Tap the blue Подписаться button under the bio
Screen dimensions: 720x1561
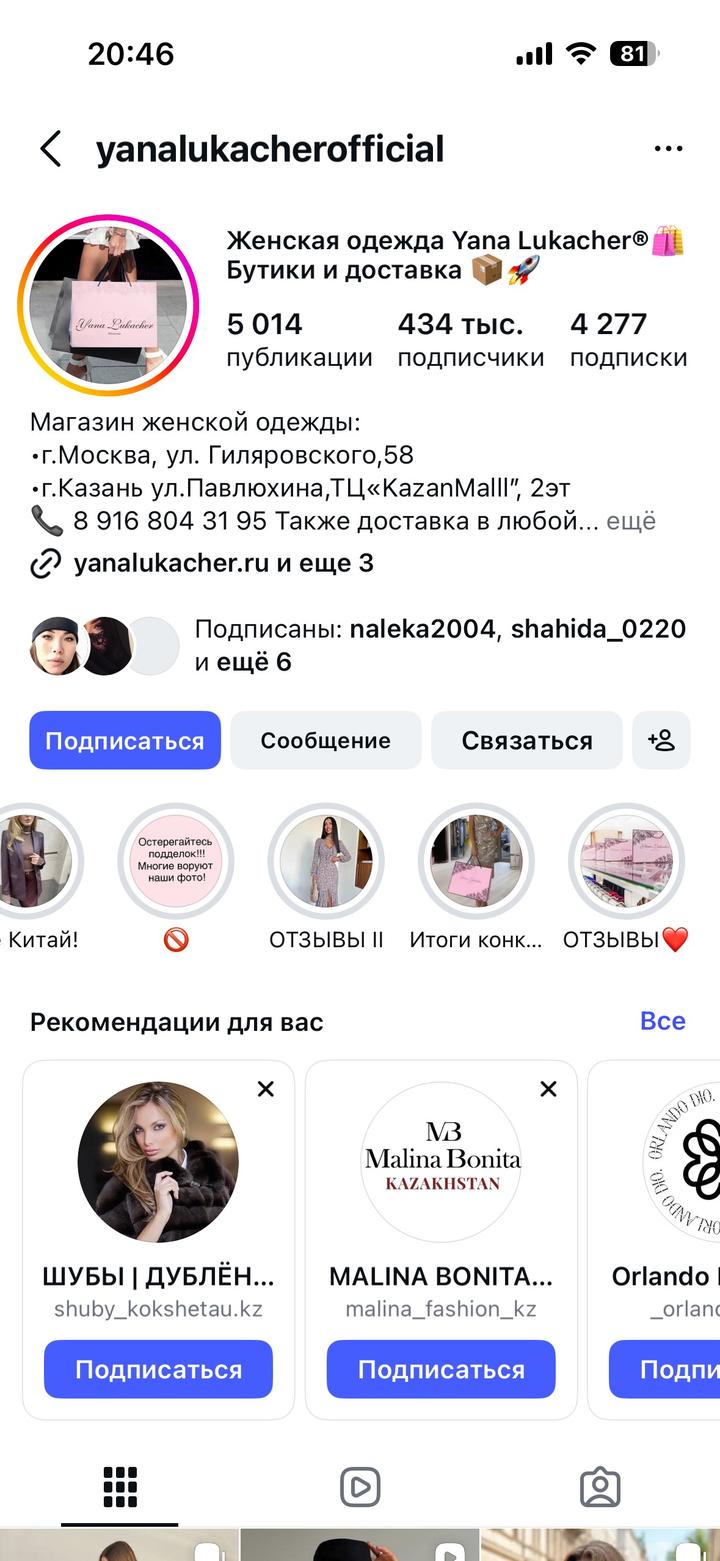[125, 740]
